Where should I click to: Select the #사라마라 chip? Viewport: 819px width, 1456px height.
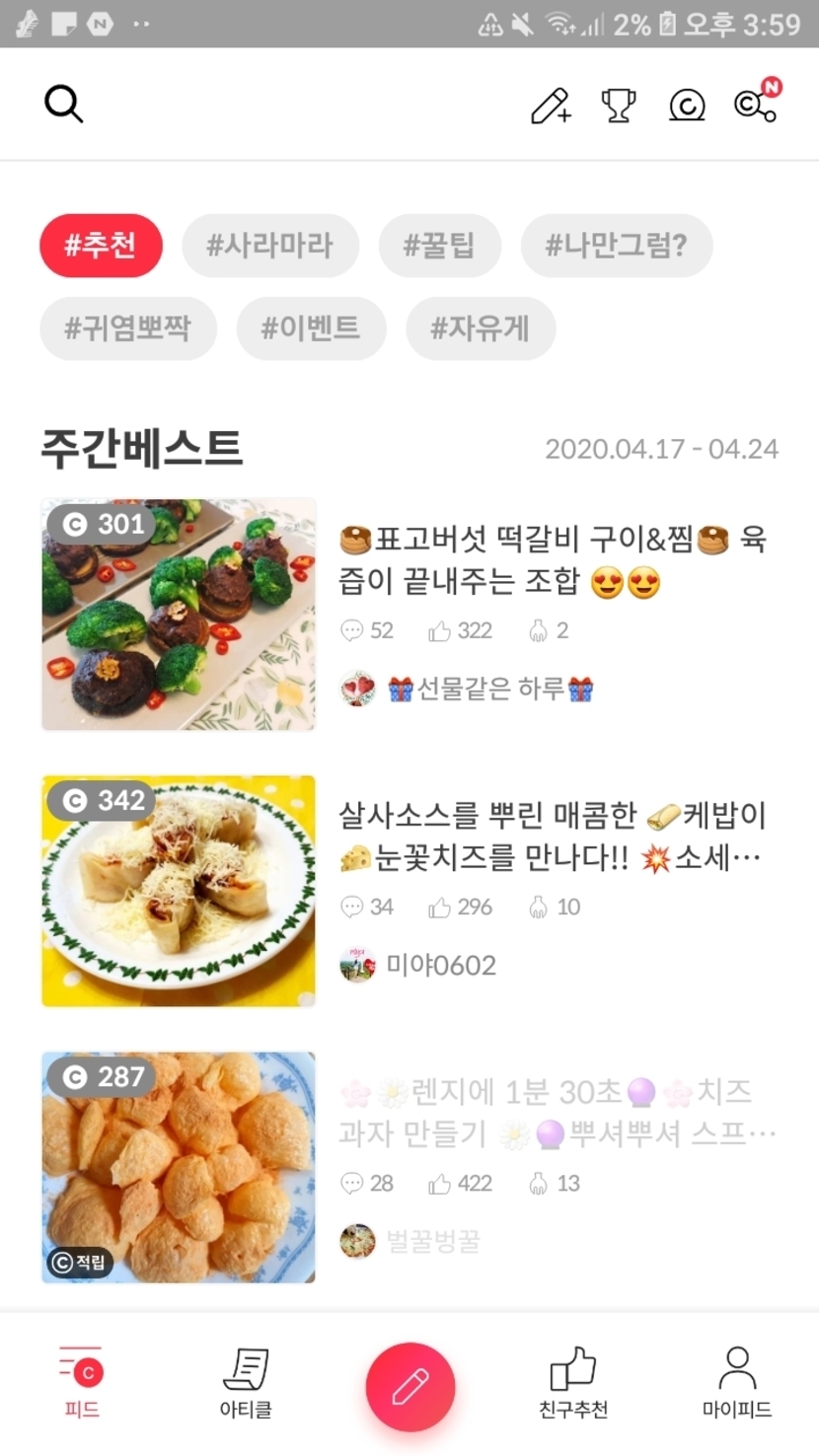tap(270, 246)
